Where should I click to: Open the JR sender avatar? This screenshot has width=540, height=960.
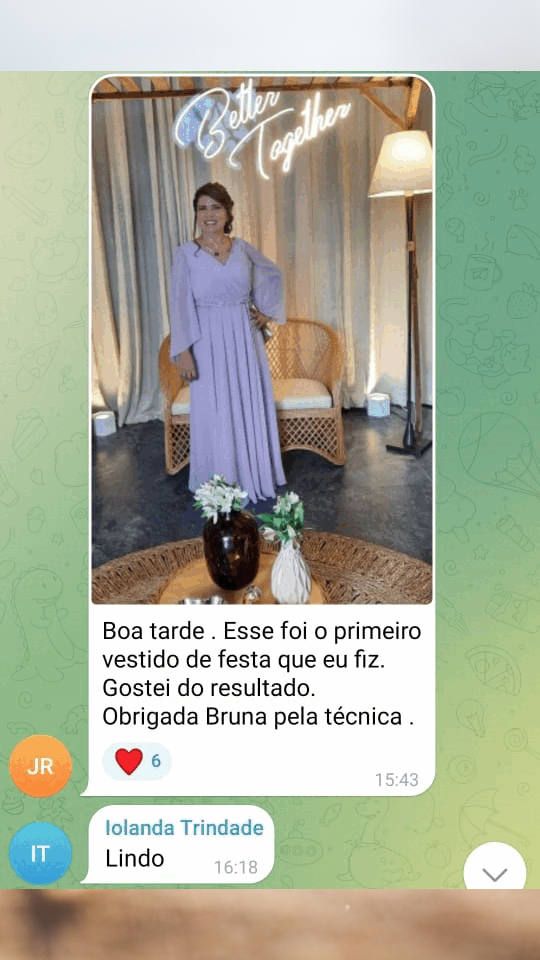pyautogui.click(x=40, y=766)
